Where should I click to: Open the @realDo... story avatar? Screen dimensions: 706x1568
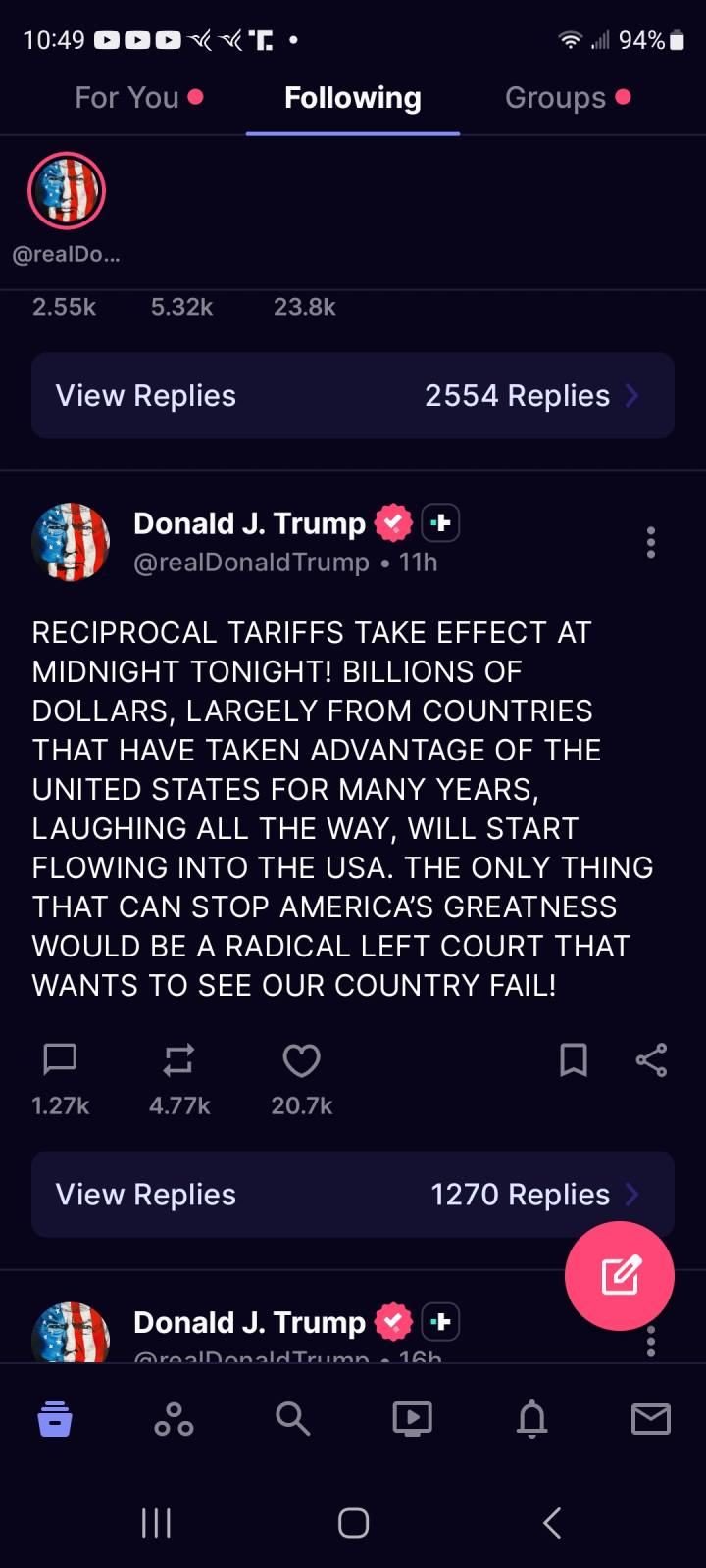(x=67, y=191)
